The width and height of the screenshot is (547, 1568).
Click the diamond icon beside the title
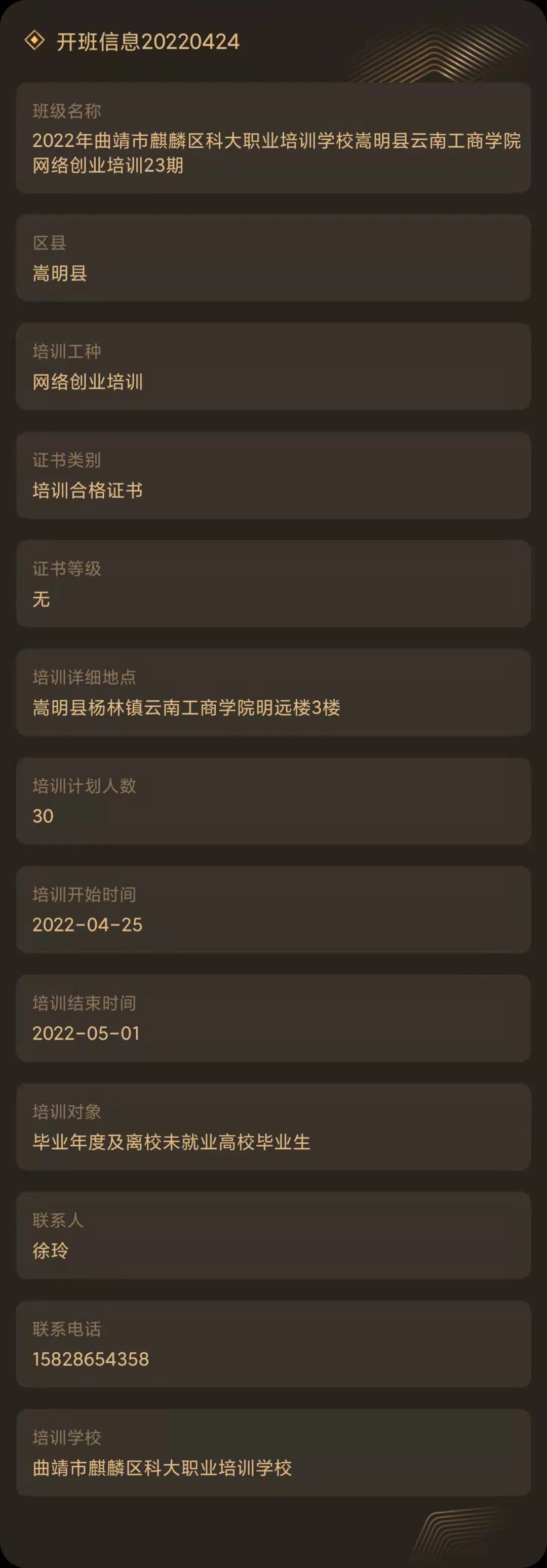pyautogui.click(x=35, y=43)
